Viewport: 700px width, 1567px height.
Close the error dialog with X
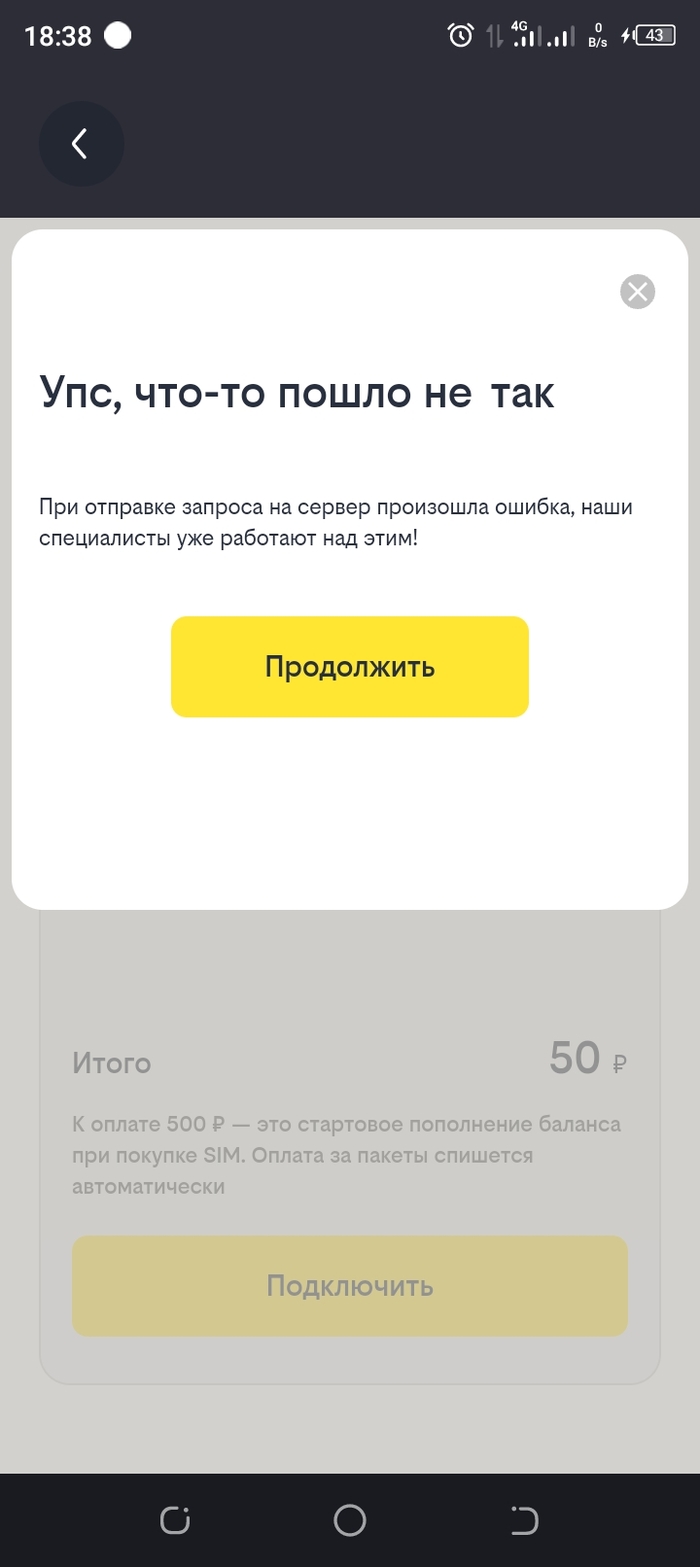[x=637, y=291]
